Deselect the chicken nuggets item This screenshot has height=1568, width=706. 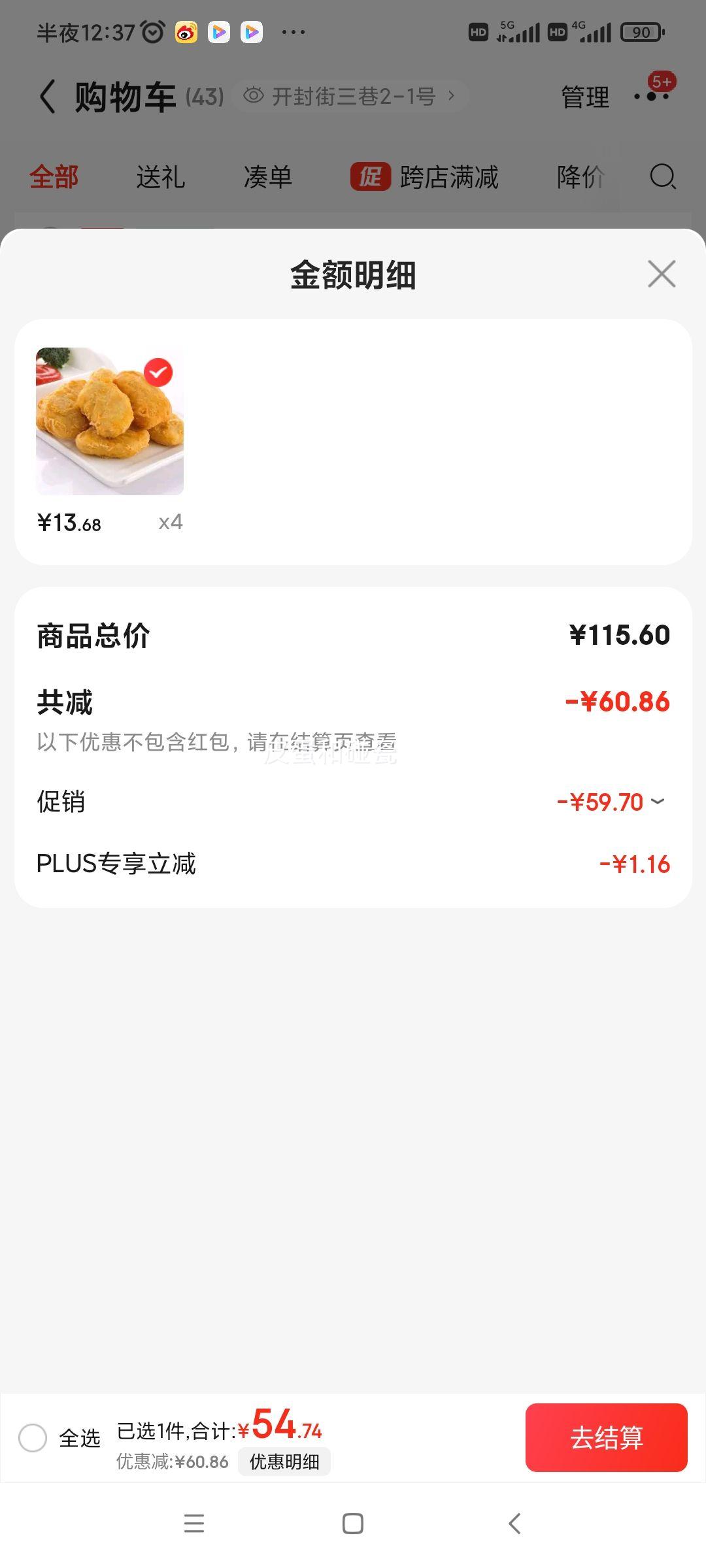click(x=158, y=373)
